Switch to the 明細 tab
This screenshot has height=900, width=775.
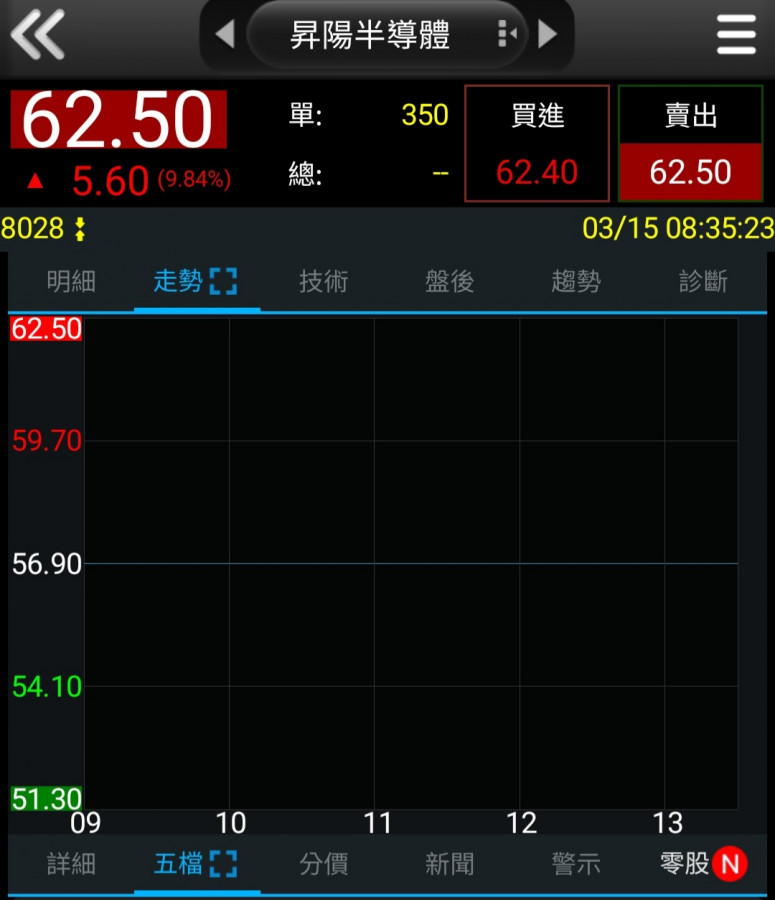(x=71, y=282)
